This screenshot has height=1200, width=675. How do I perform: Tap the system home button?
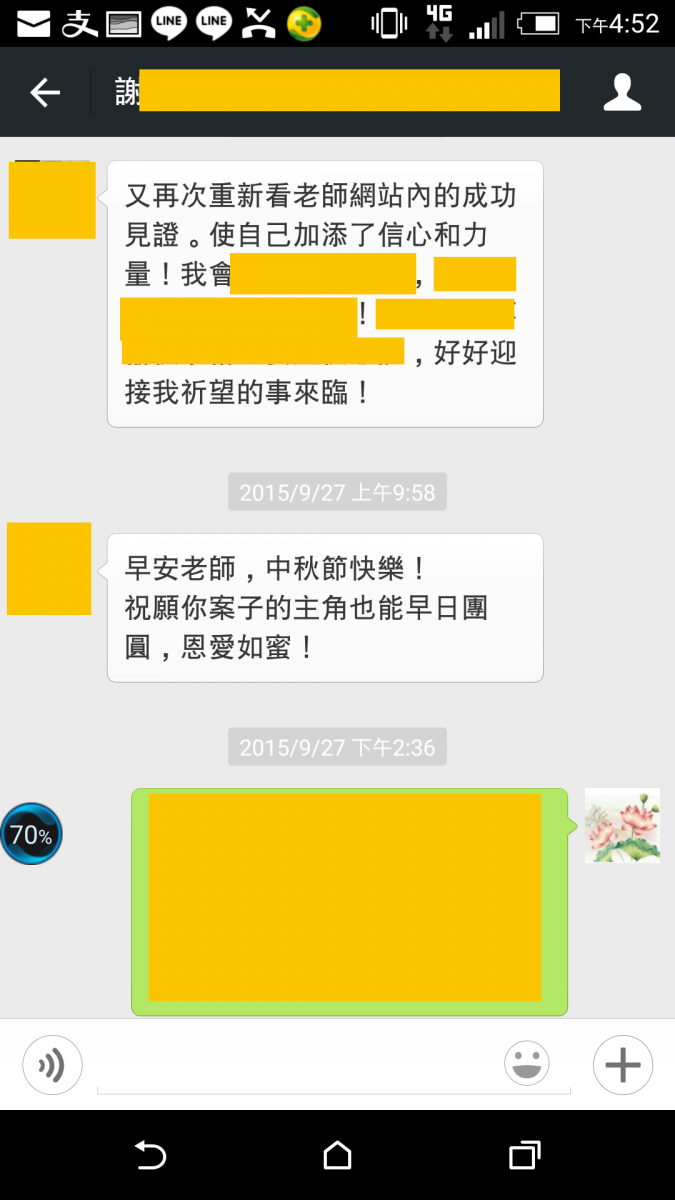tap(338, 1156)
